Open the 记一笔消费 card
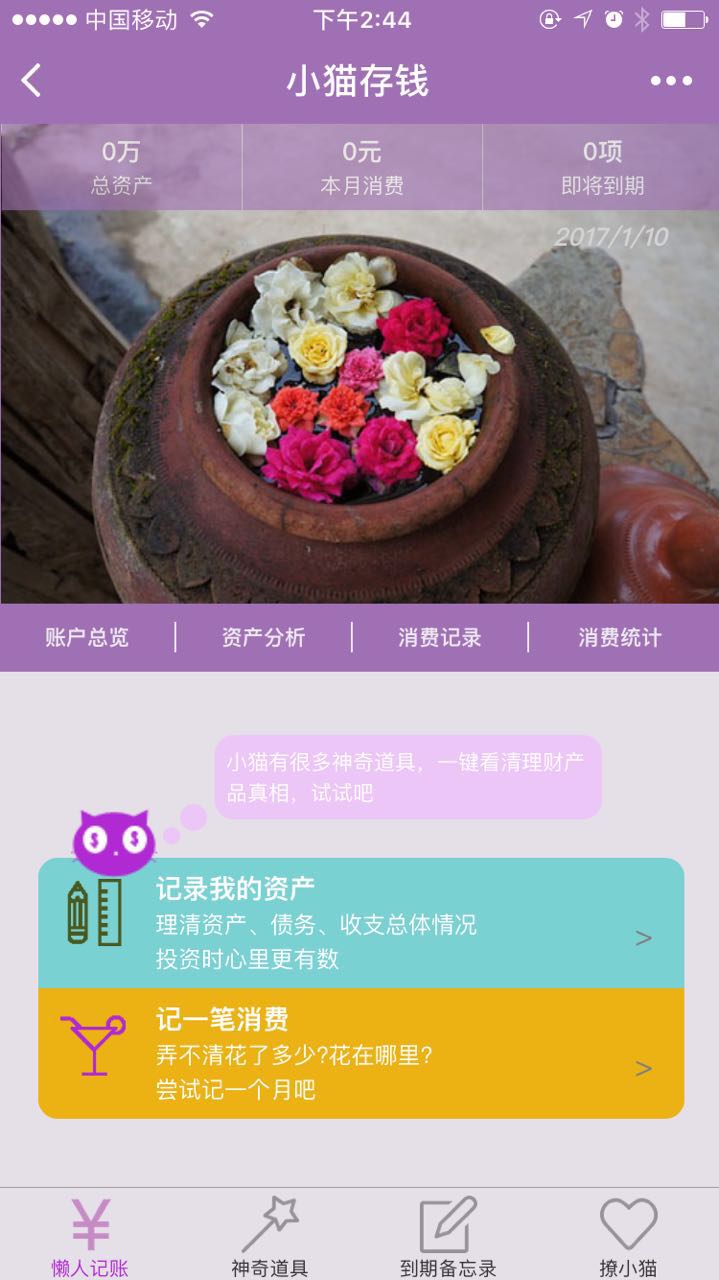The height and width of the screenshot is (1280, 719). click(x=361, y=1054)
